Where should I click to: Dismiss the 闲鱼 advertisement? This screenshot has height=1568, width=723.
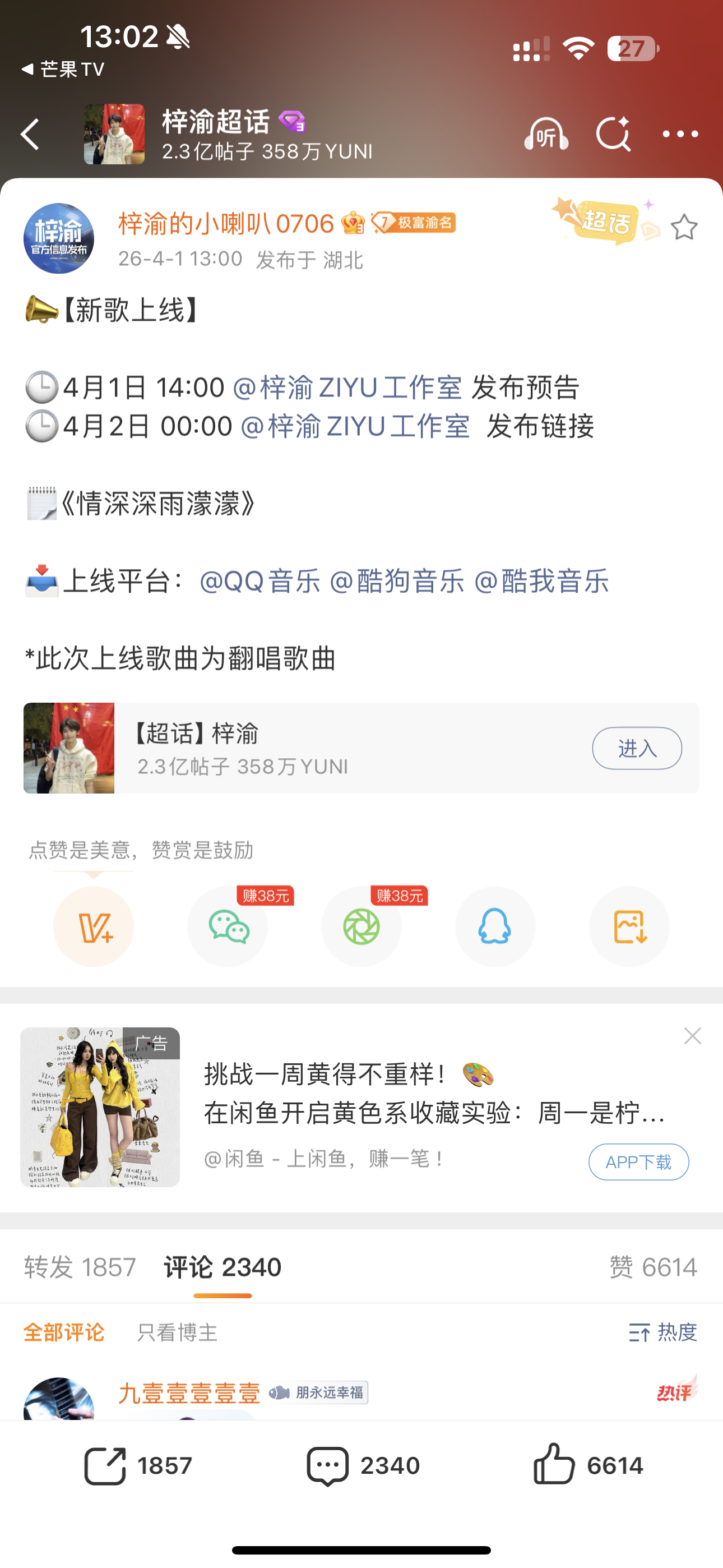(693, 1036)
